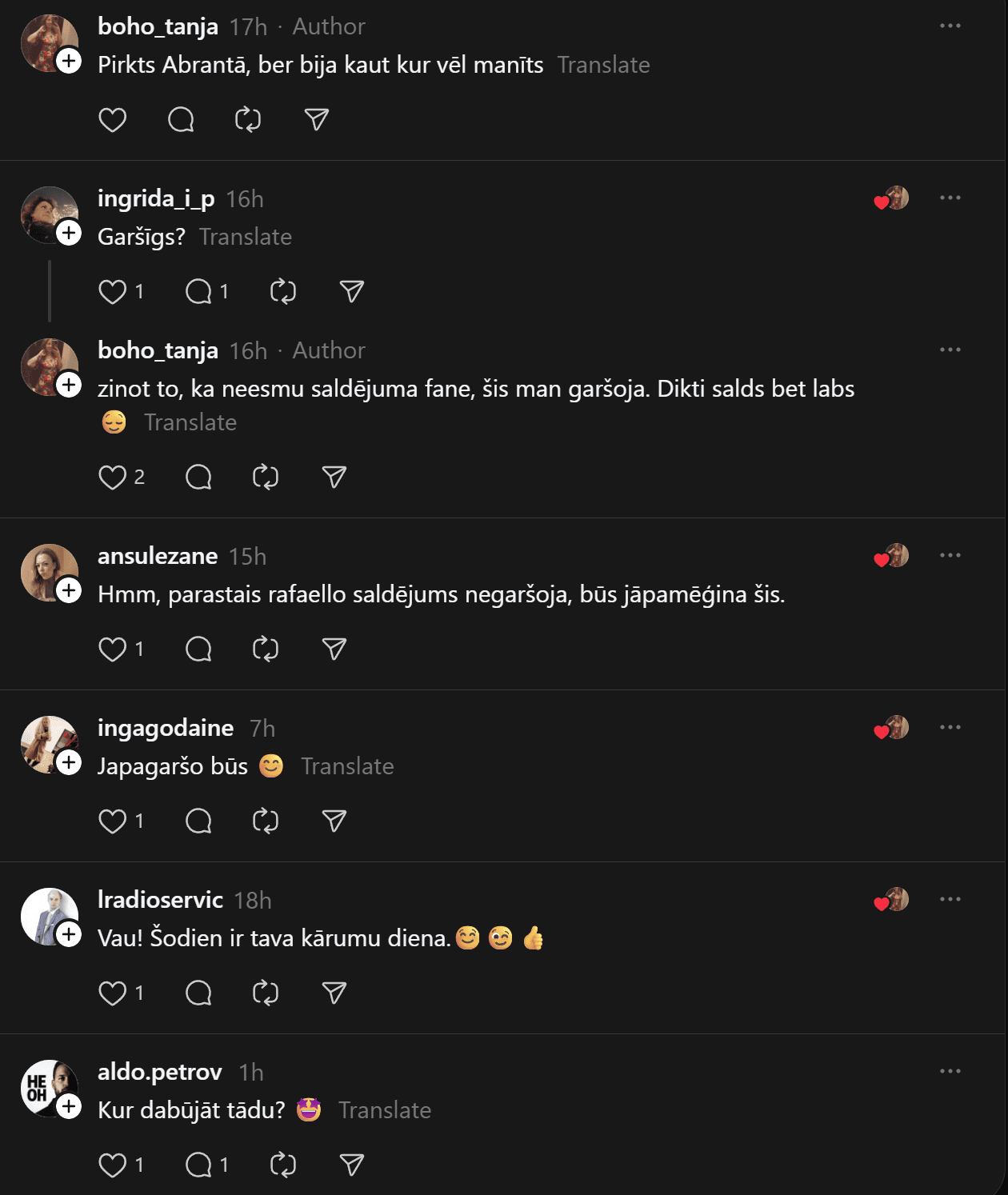Reply to ingrida_i_p's comment "Garšīgs?"

(x=198, y=292)
